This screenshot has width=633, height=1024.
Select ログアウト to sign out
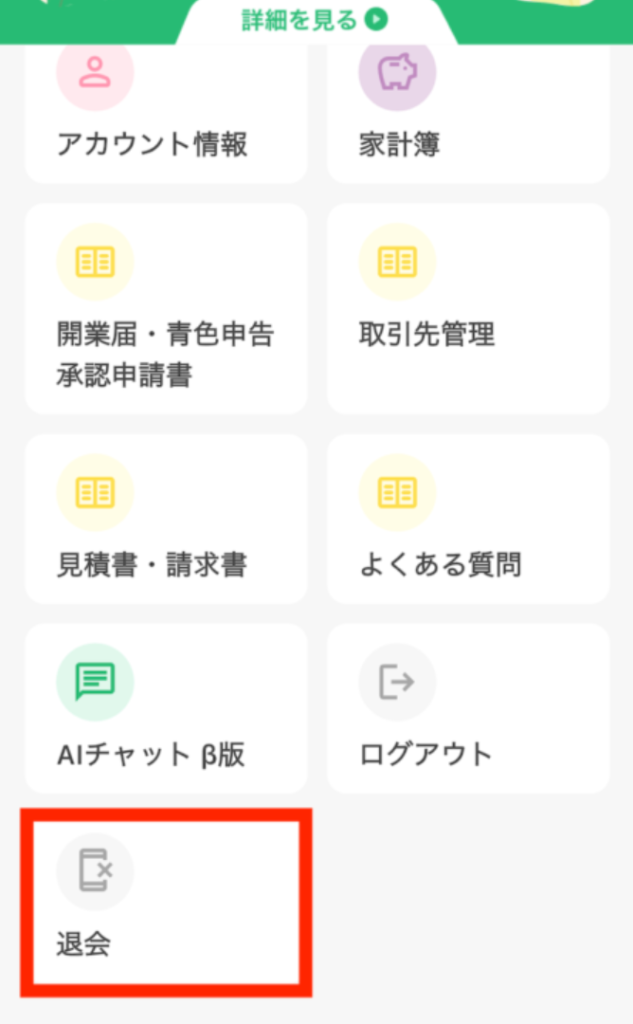tap(468, 708)
